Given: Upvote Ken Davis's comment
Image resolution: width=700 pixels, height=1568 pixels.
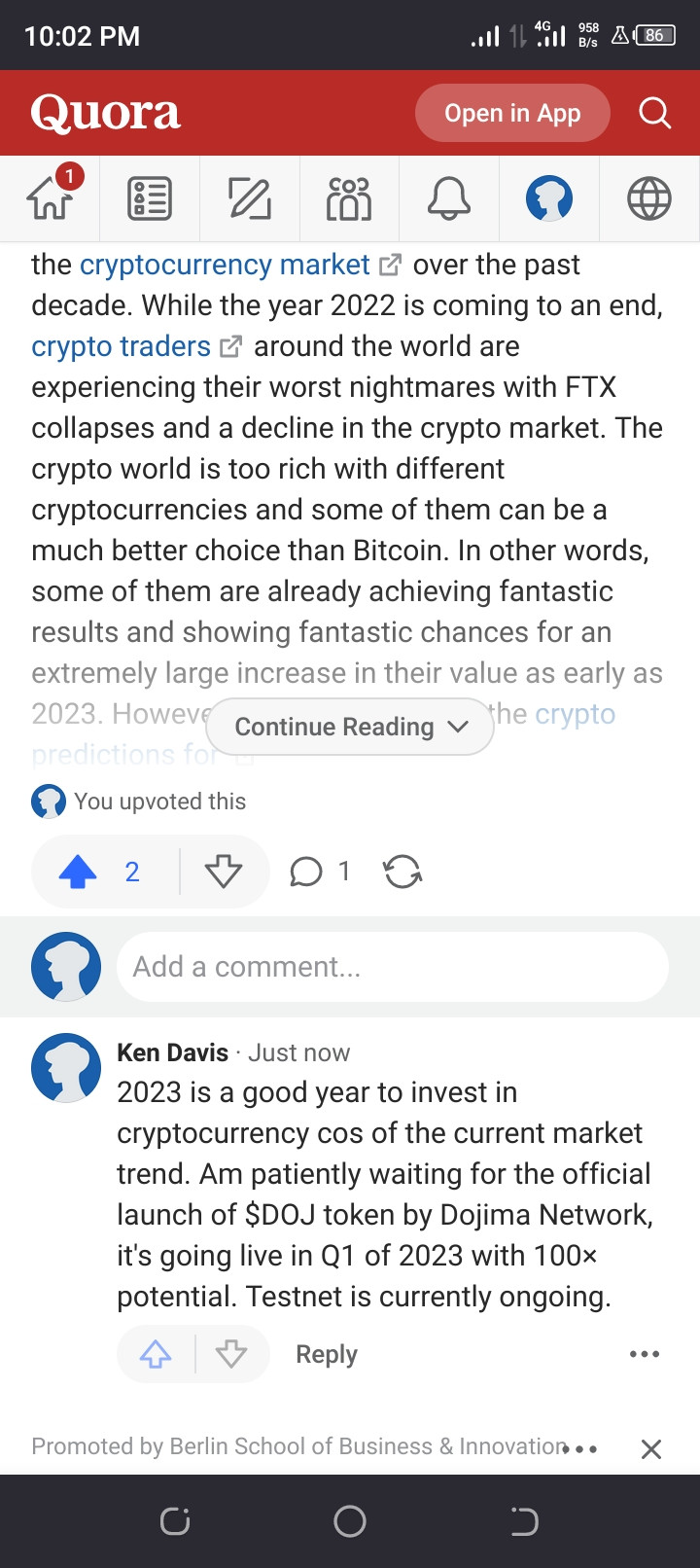Looking at the screenshot, I should click(x=156, y=1354).
